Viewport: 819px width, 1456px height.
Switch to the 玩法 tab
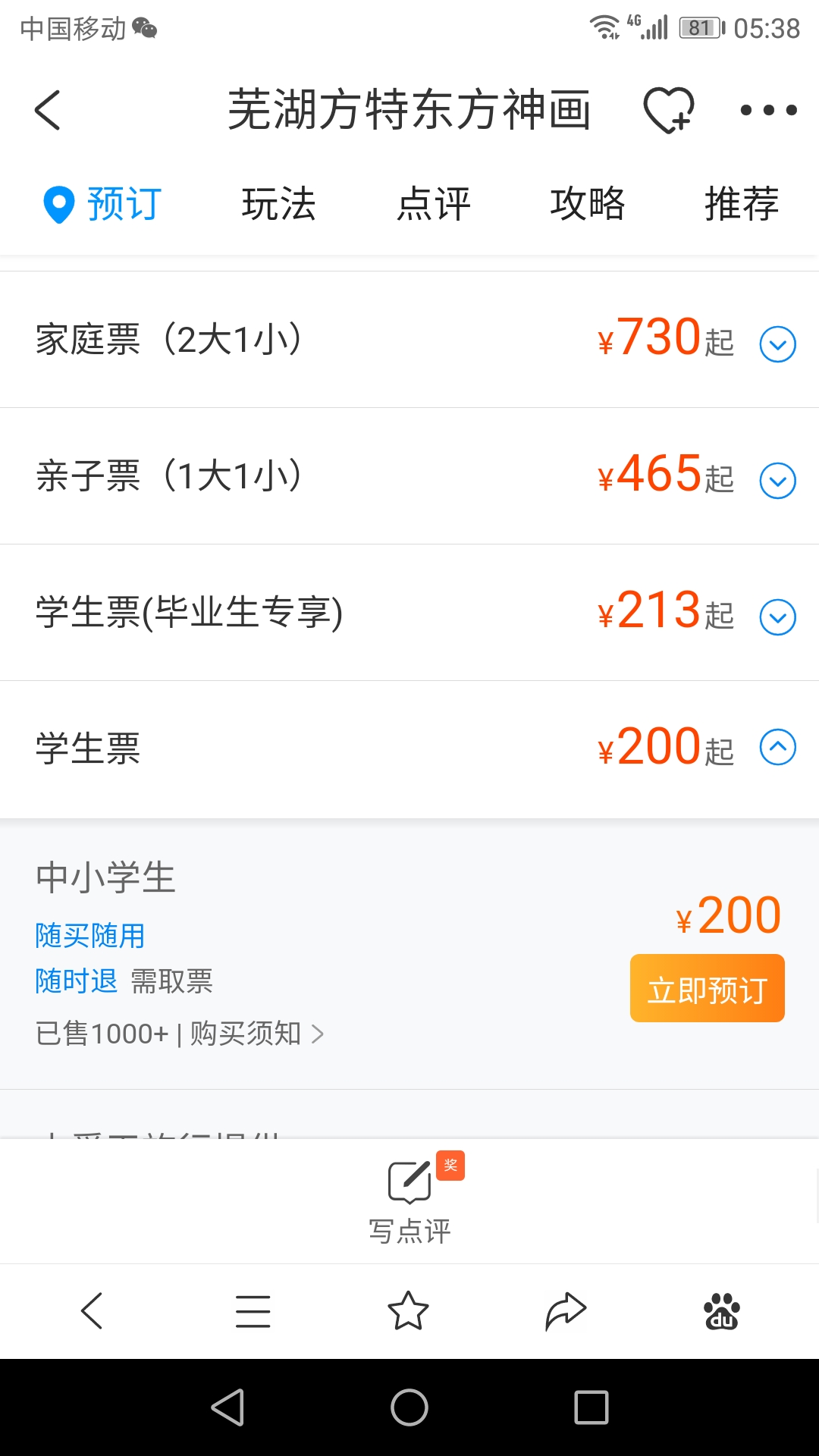278,204
